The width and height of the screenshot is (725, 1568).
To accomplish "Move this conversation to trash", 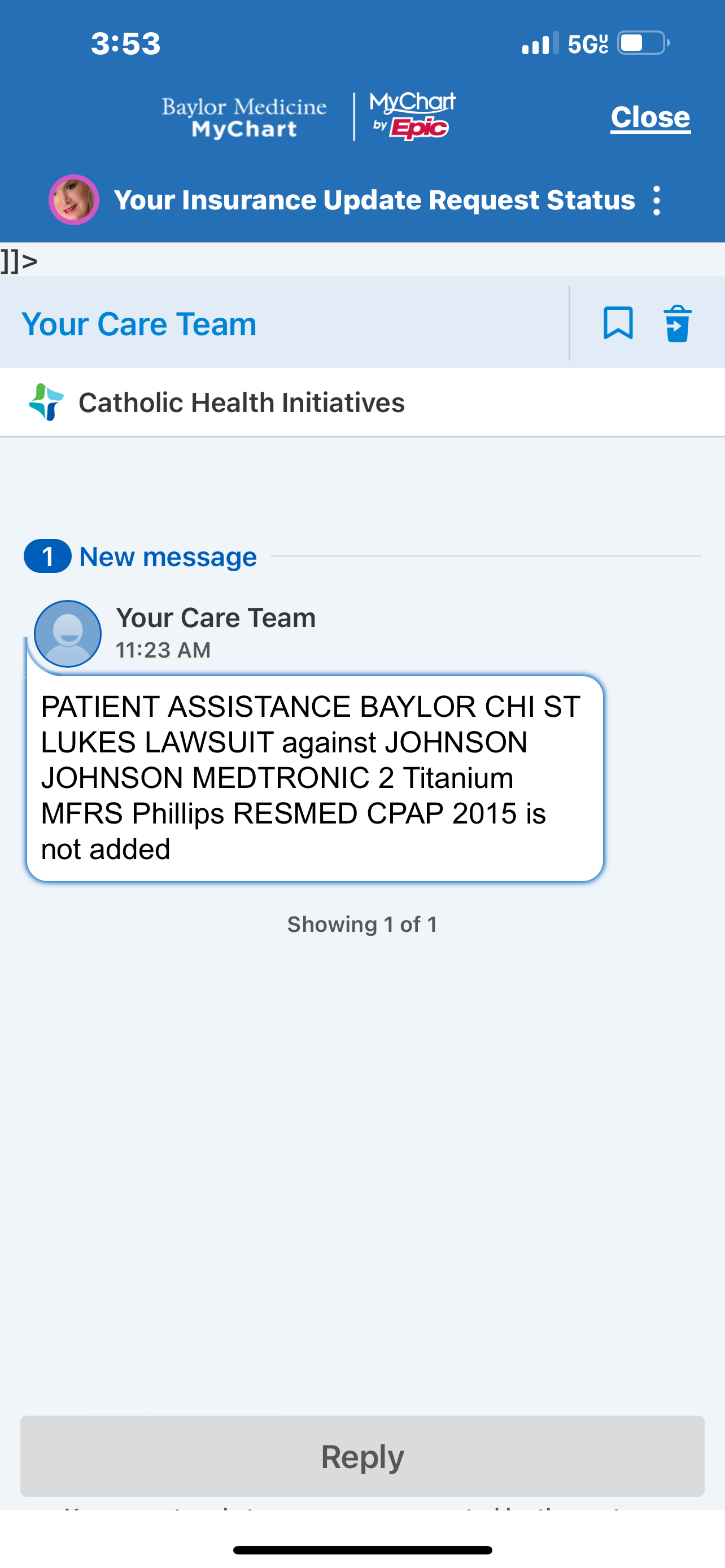I will [677, 323].
